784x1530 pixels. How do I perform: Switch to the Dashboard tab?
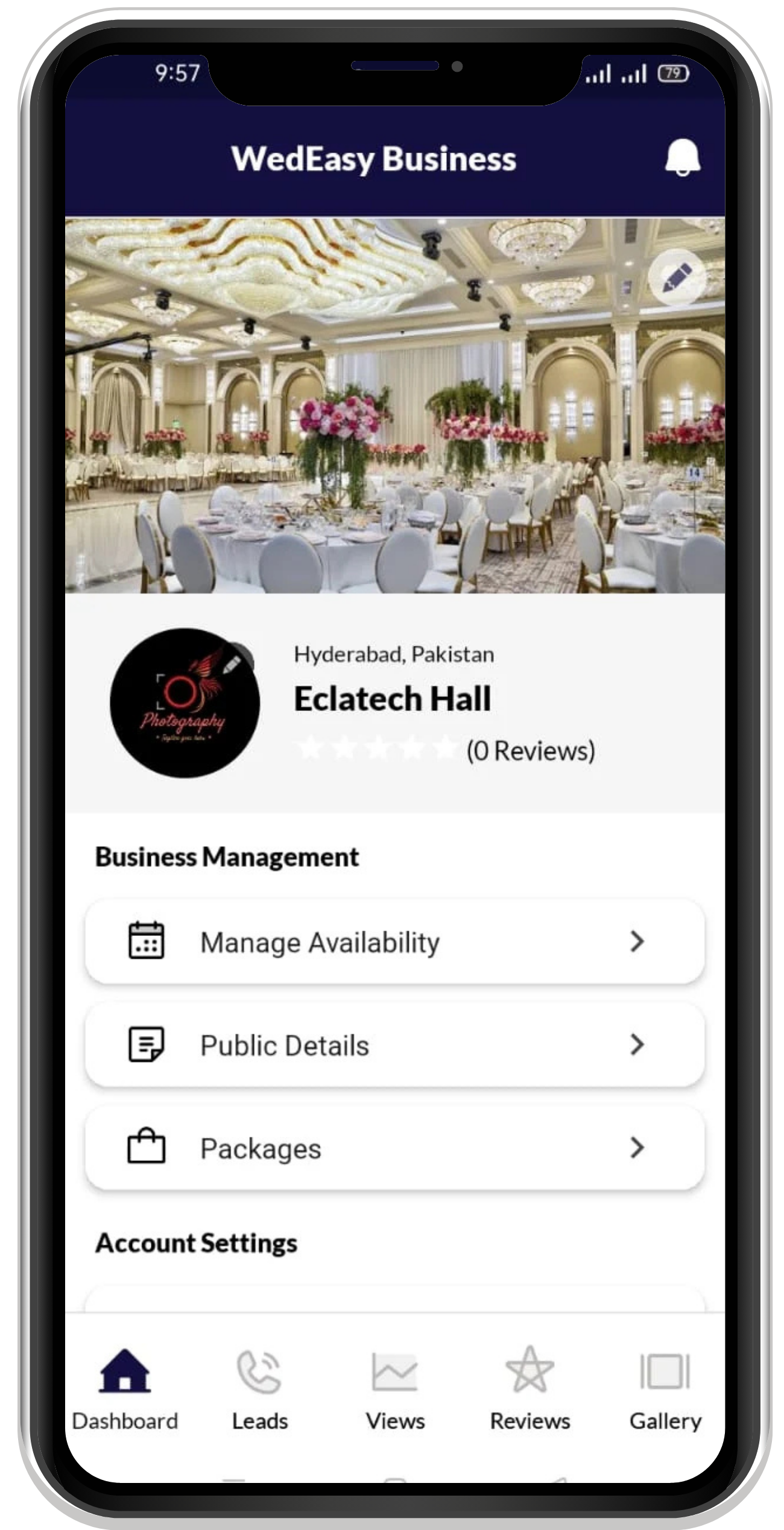point(125,1389)
